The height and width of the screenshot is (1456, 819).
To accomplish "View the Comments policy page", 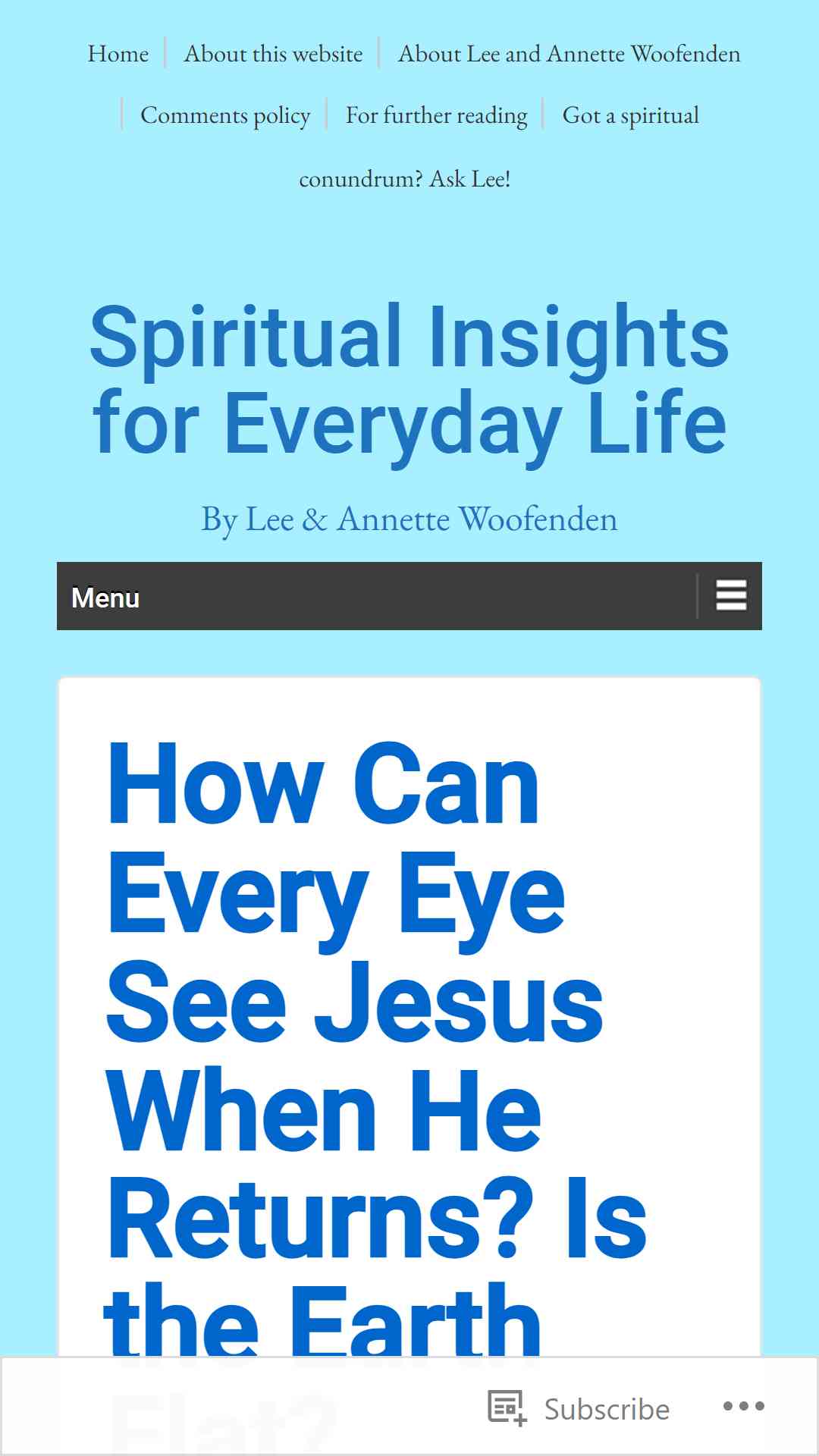I will 225,115.
